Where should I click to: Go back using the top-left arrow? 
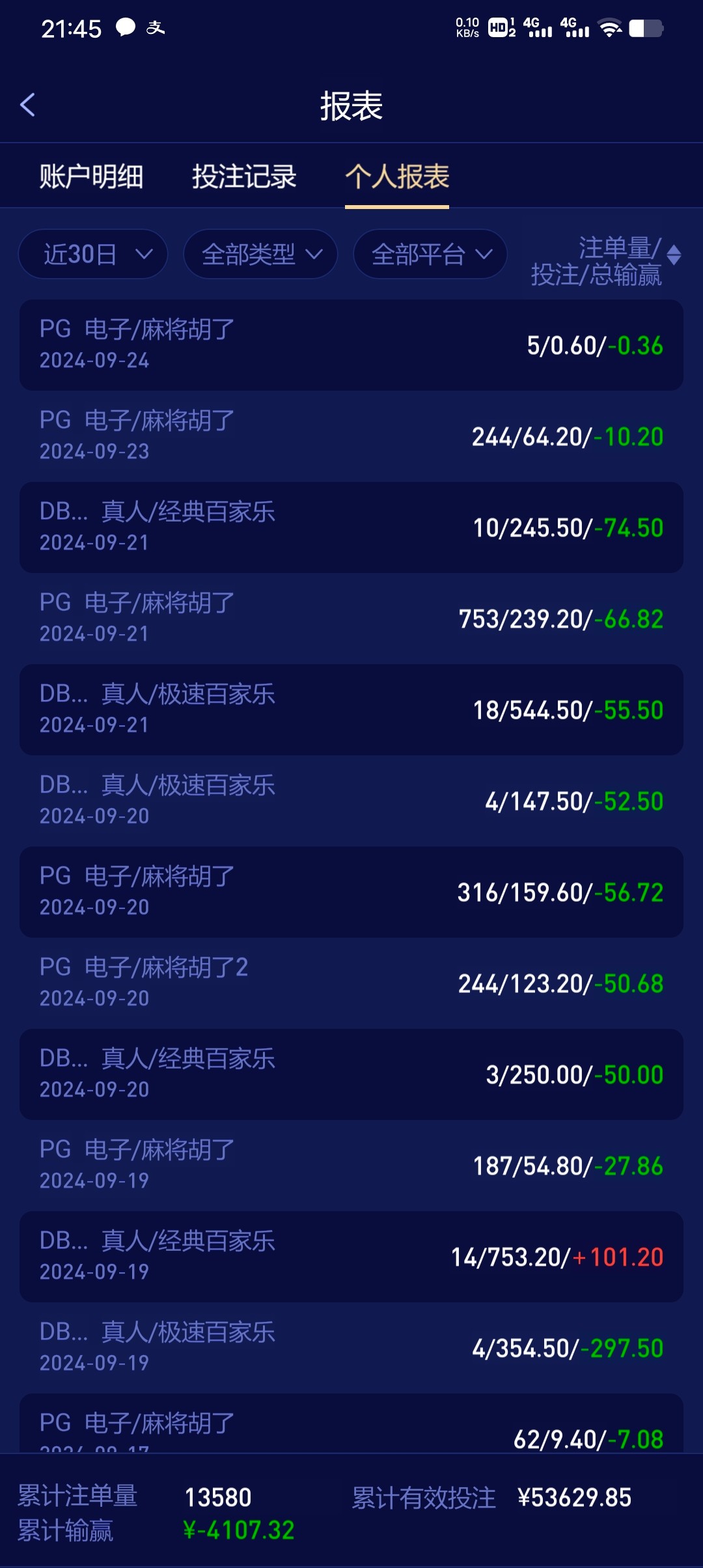(27, 105)
